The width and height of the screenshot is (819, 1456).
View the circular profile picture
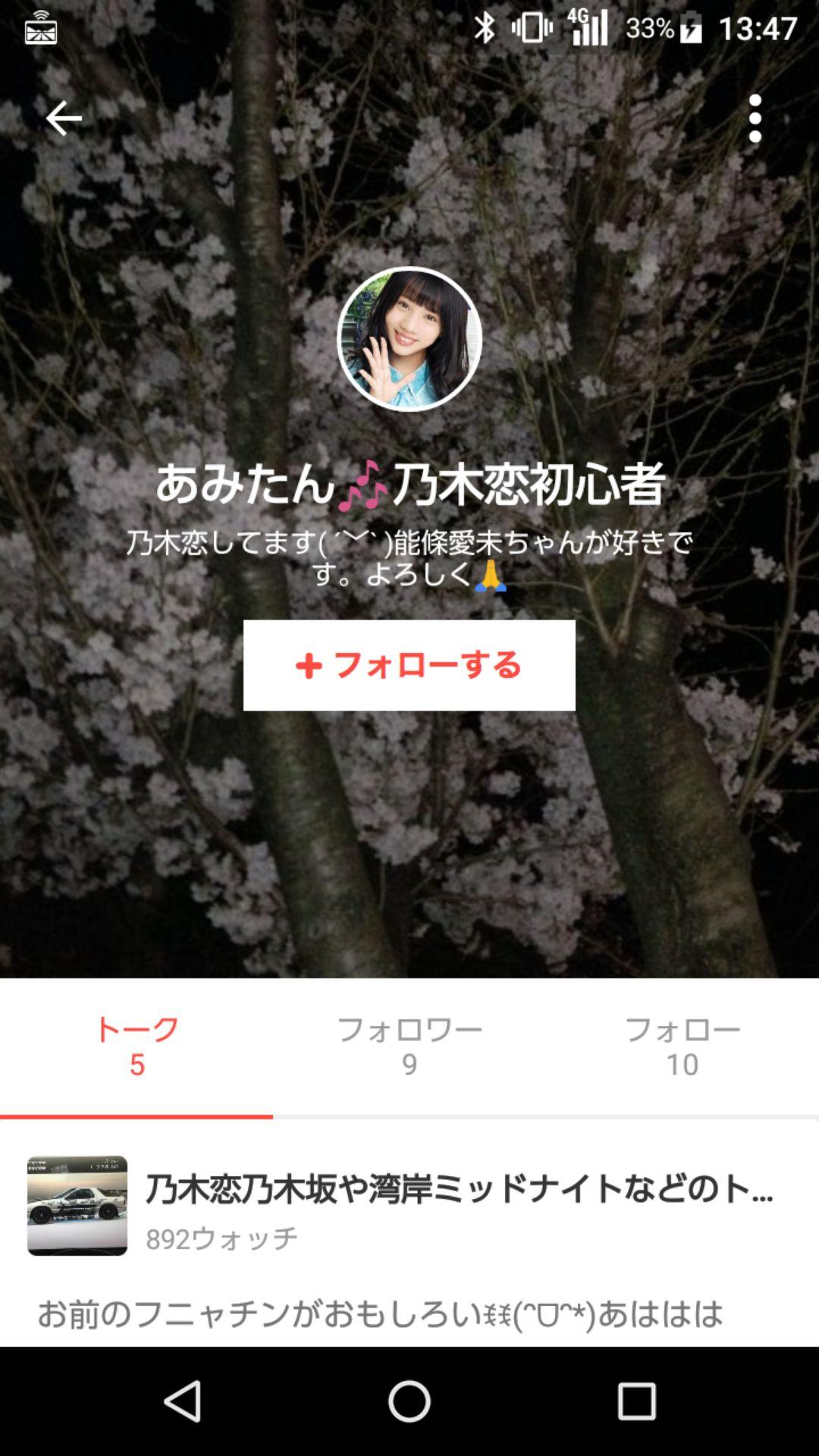tap(409, 339)
